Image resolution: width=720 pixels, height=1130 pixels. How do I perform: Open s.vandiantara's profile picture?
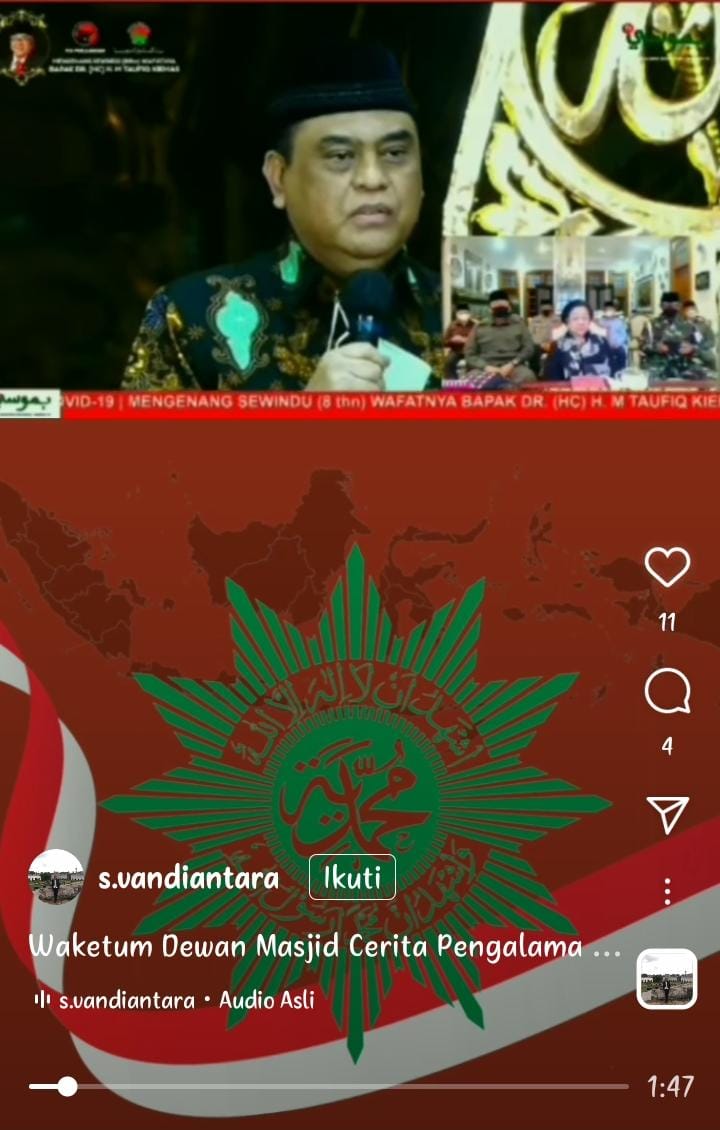[56, 877]
